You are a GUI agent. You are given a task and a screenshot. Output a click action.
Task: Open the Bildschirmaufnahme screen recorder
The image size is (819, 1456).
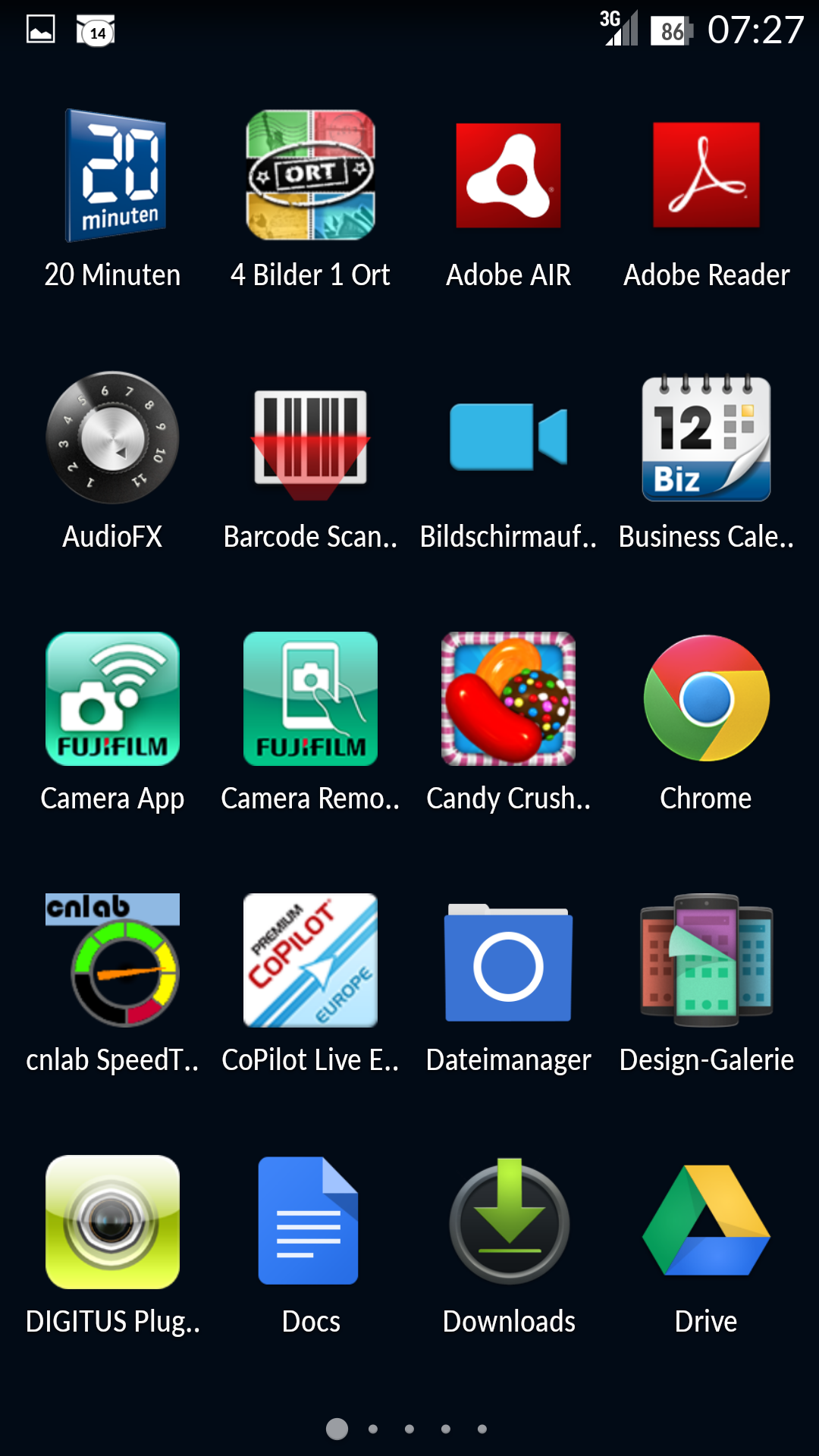508,438
